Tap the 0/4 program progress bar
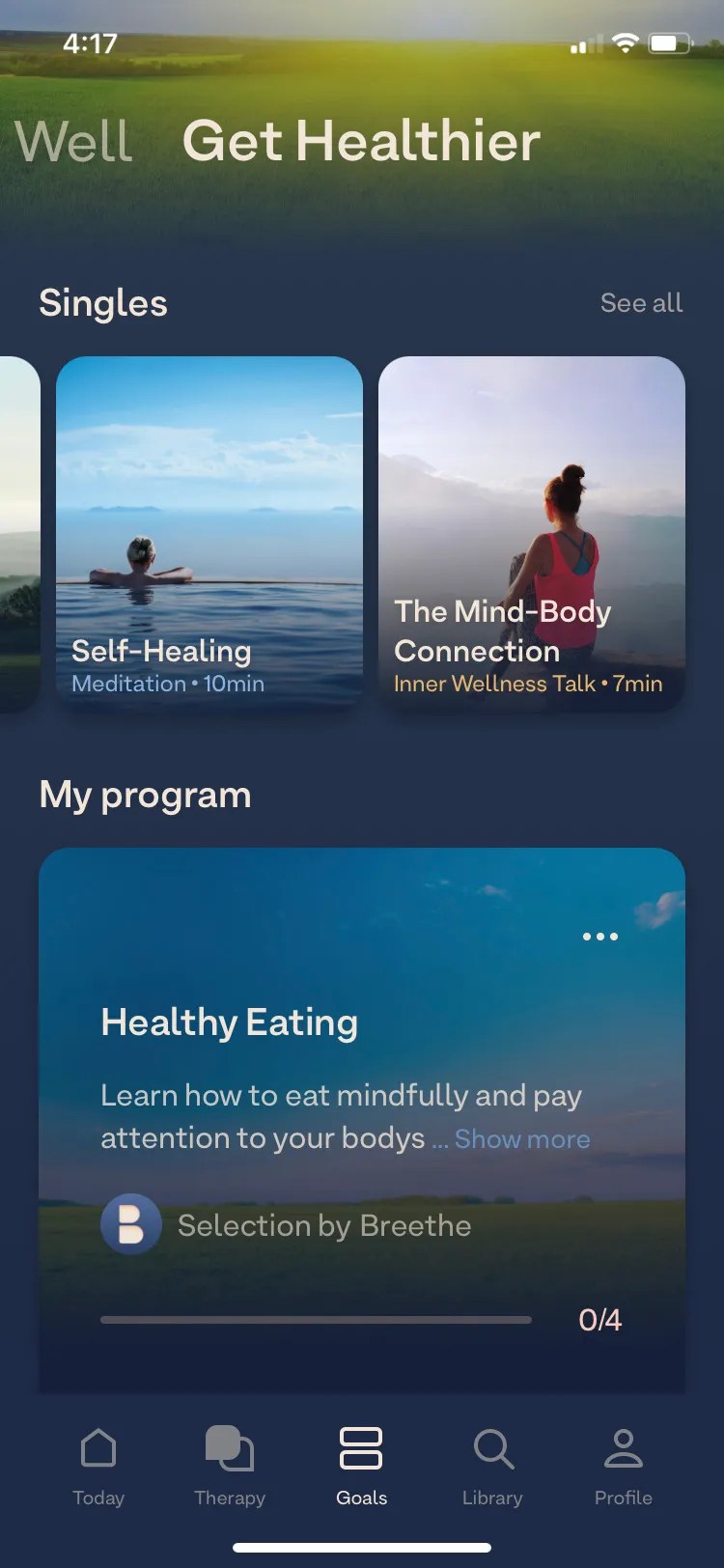This screenshot has width=724, height=1568. pos(316,1319)
